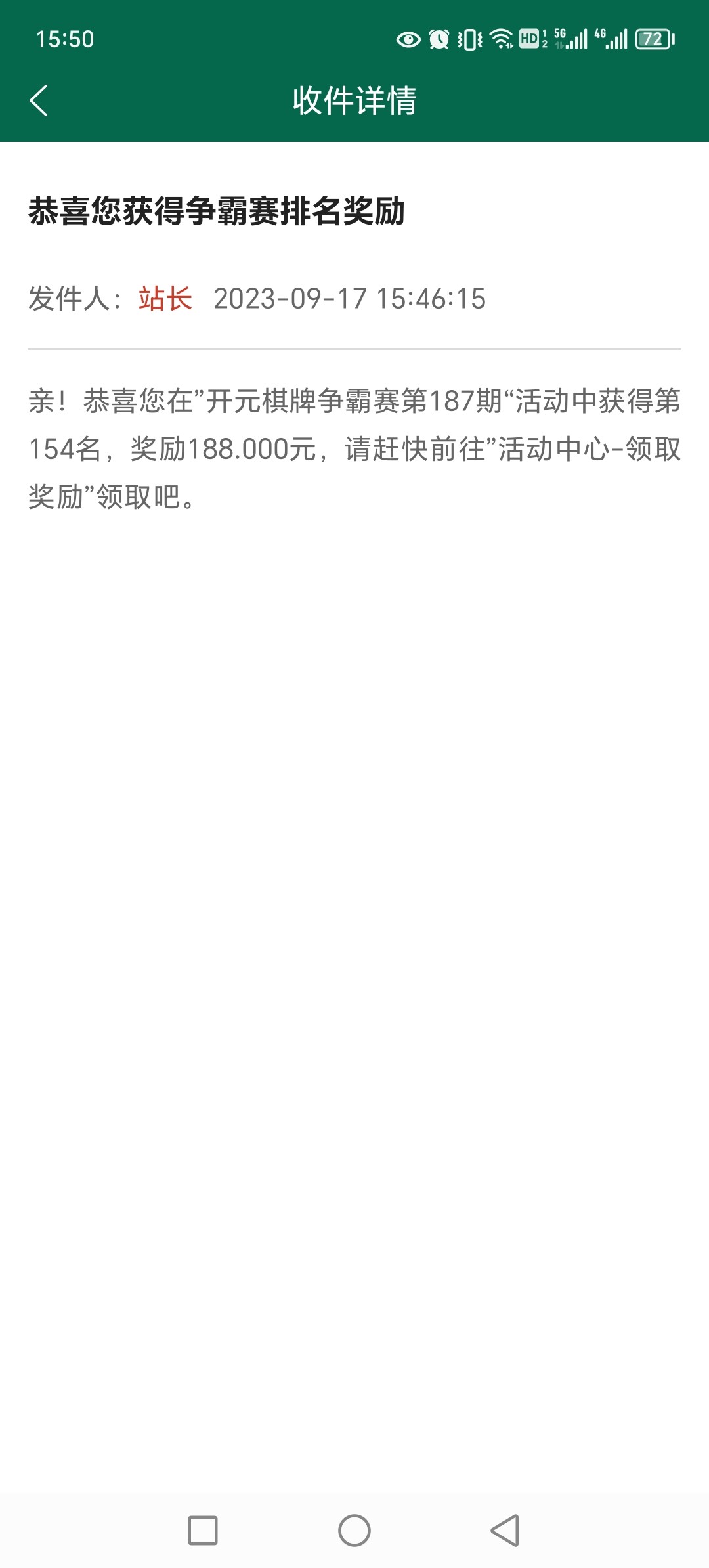
Task: Tap the system home button
Action: pyautogui.click(x=354, y=1531)
